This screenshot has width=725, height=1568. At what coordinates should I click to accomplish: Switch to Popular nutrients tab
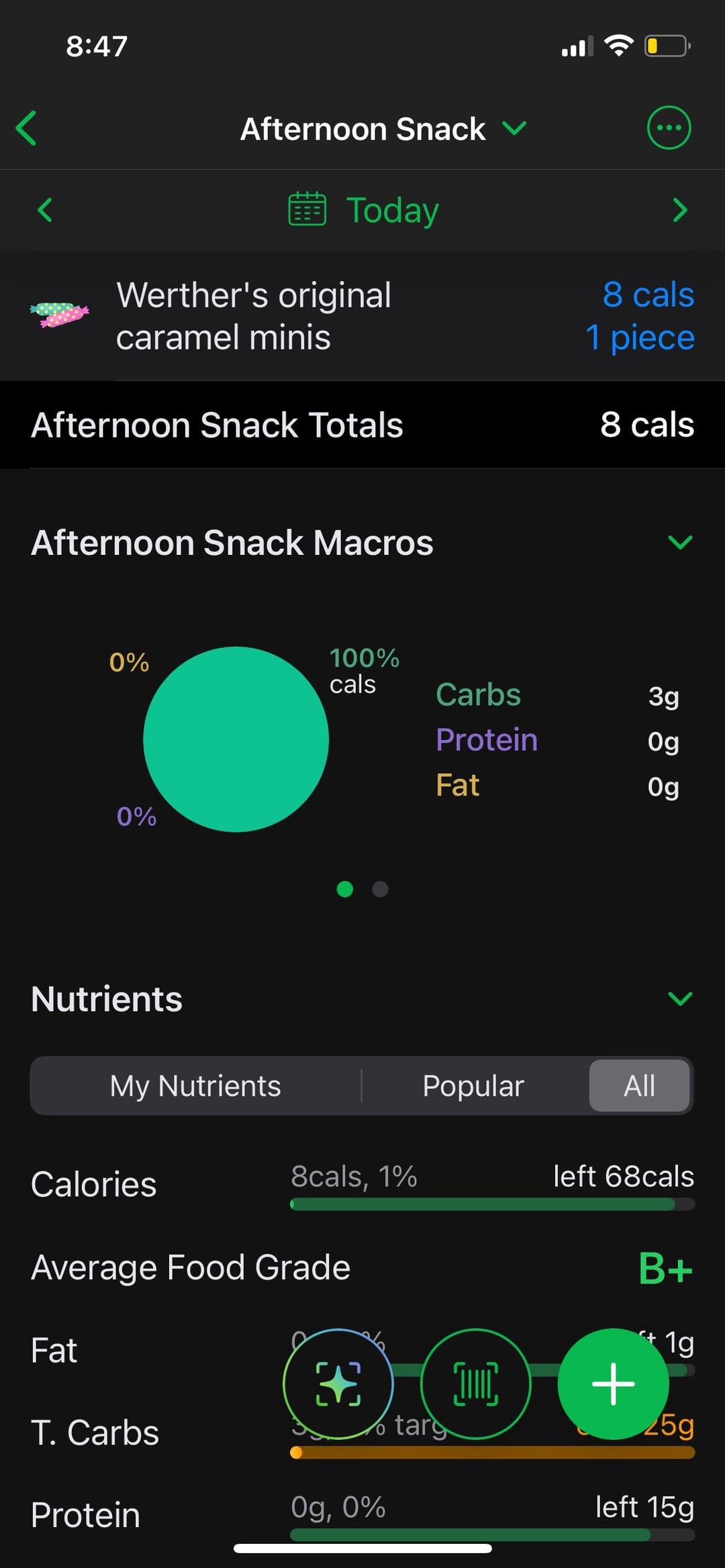(x=473, y=1086)
